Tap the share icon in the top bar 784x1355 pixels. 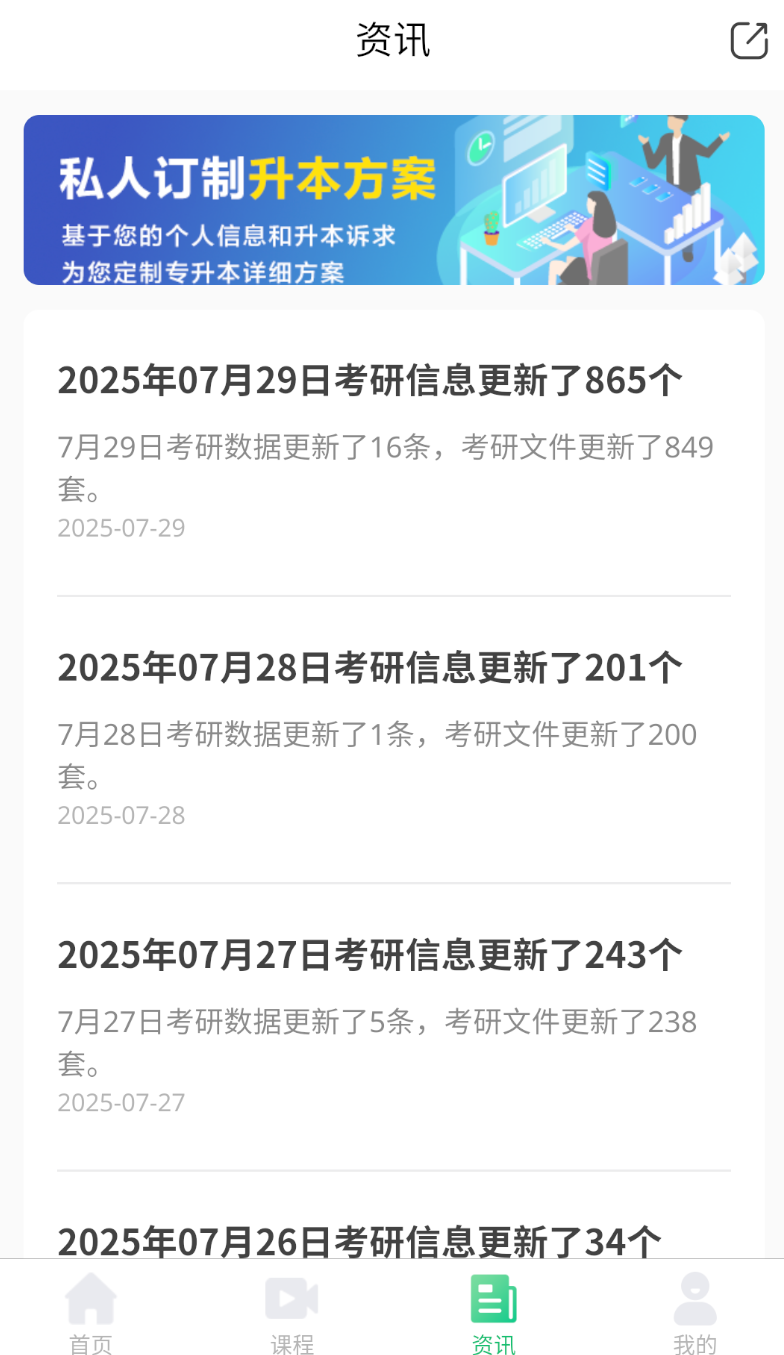(749, 40)
